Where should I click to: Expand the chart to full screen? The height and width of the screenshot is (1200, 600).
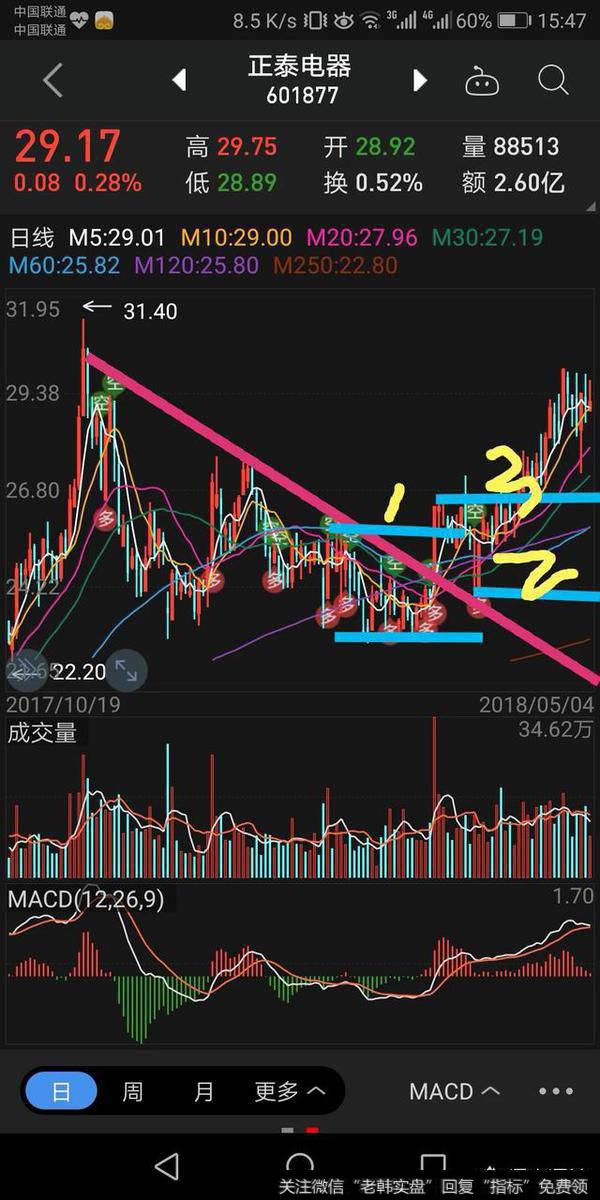pyautogui.click(x=126, y=670)
